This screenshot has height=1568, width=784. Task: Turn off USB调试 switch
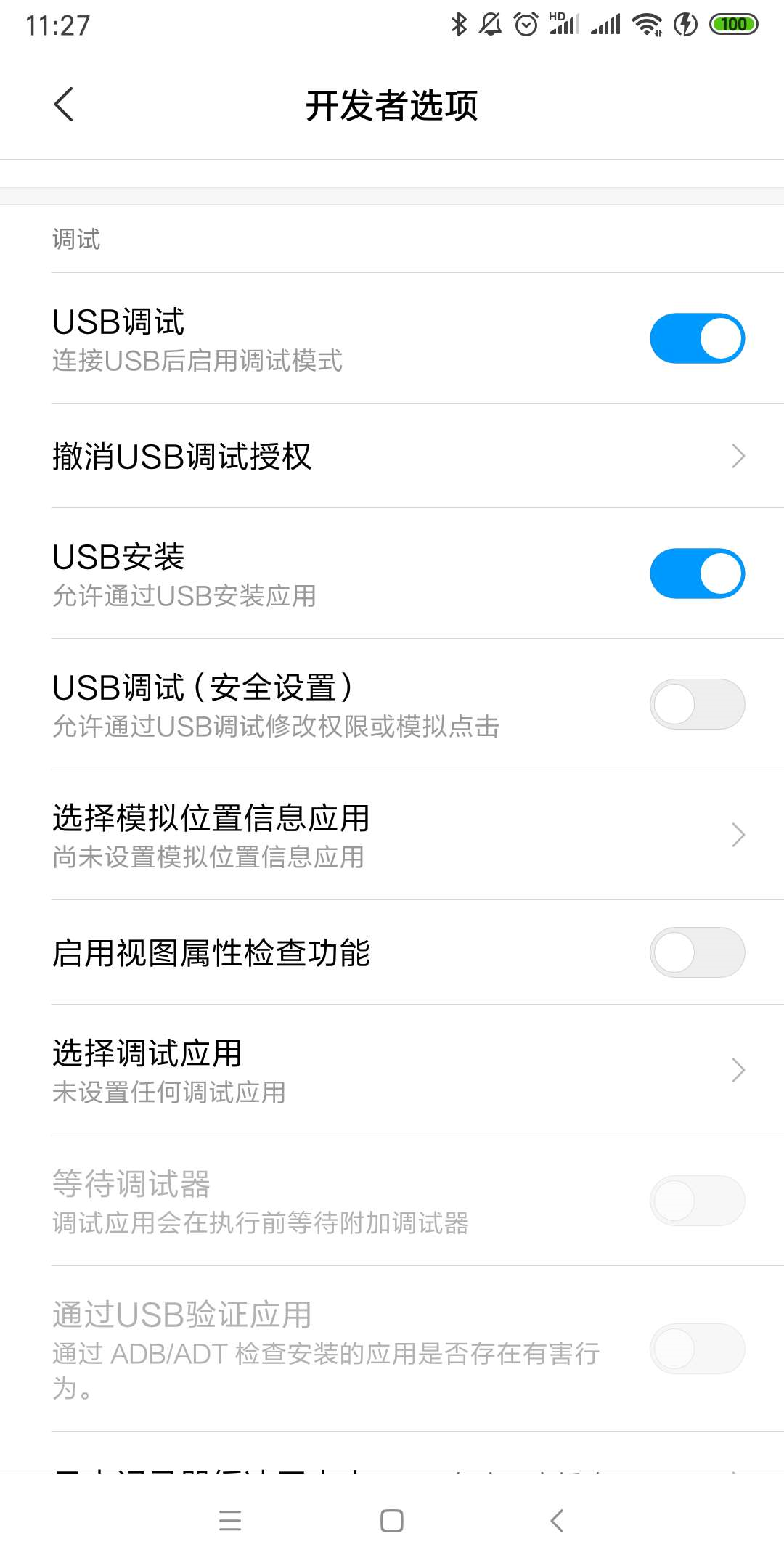(x=697, y=338)
